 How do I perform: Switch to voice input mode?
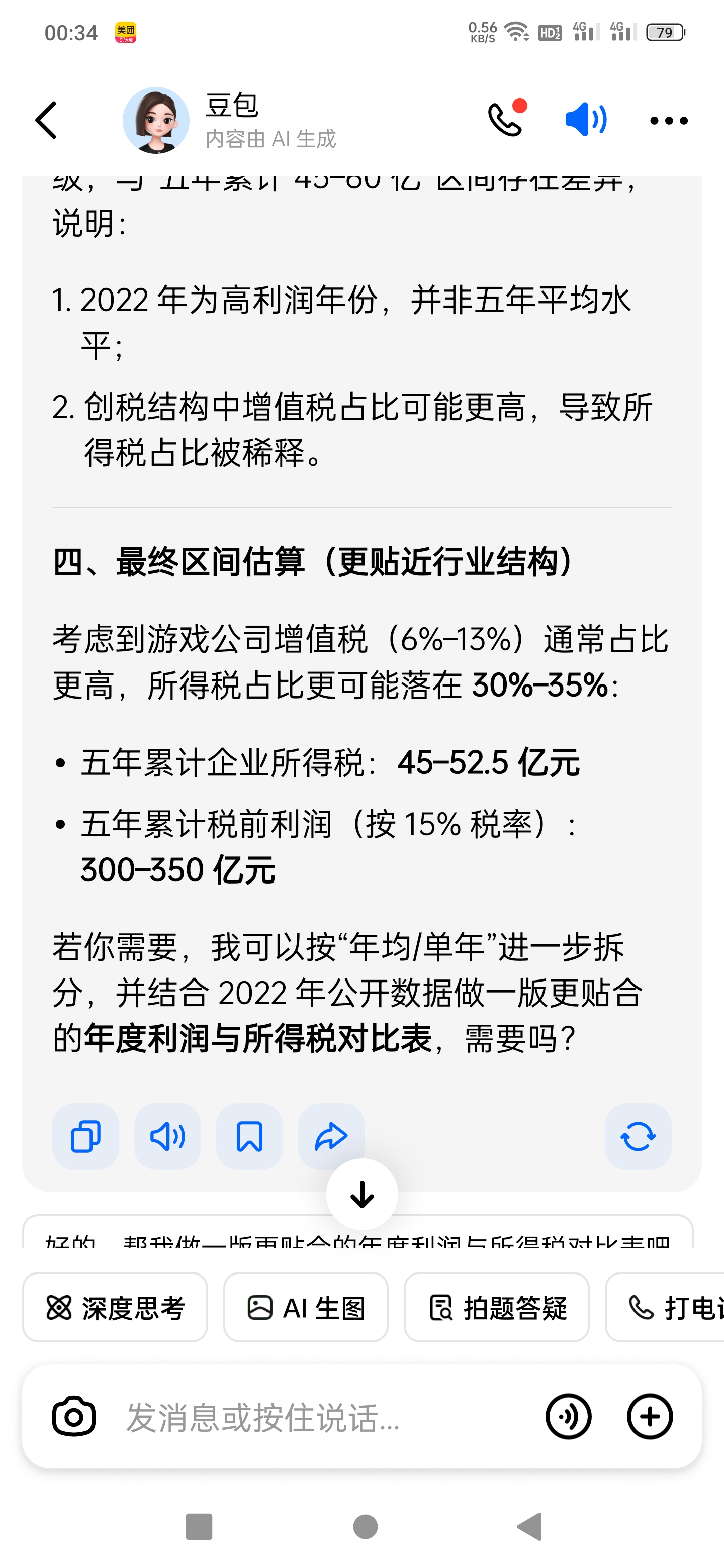click(568, 1416)
